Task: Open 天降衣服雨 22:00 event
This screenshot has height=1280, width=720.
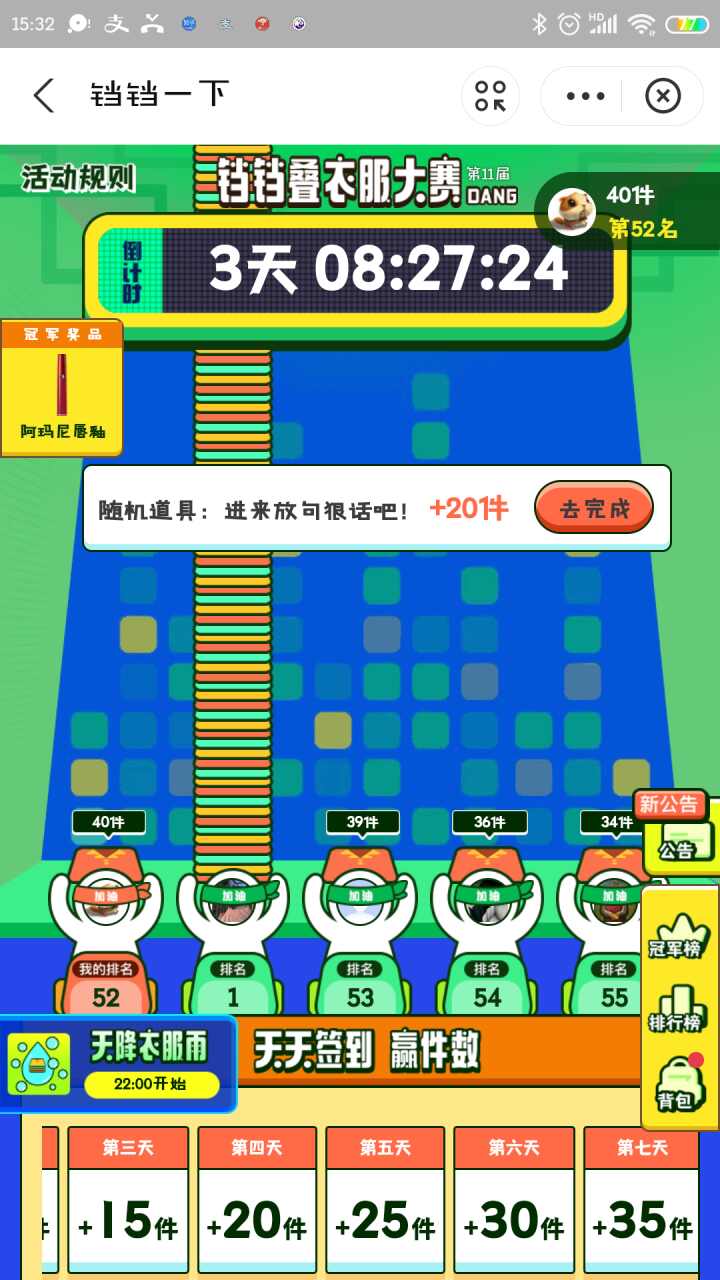Action: click(118, 1064)
